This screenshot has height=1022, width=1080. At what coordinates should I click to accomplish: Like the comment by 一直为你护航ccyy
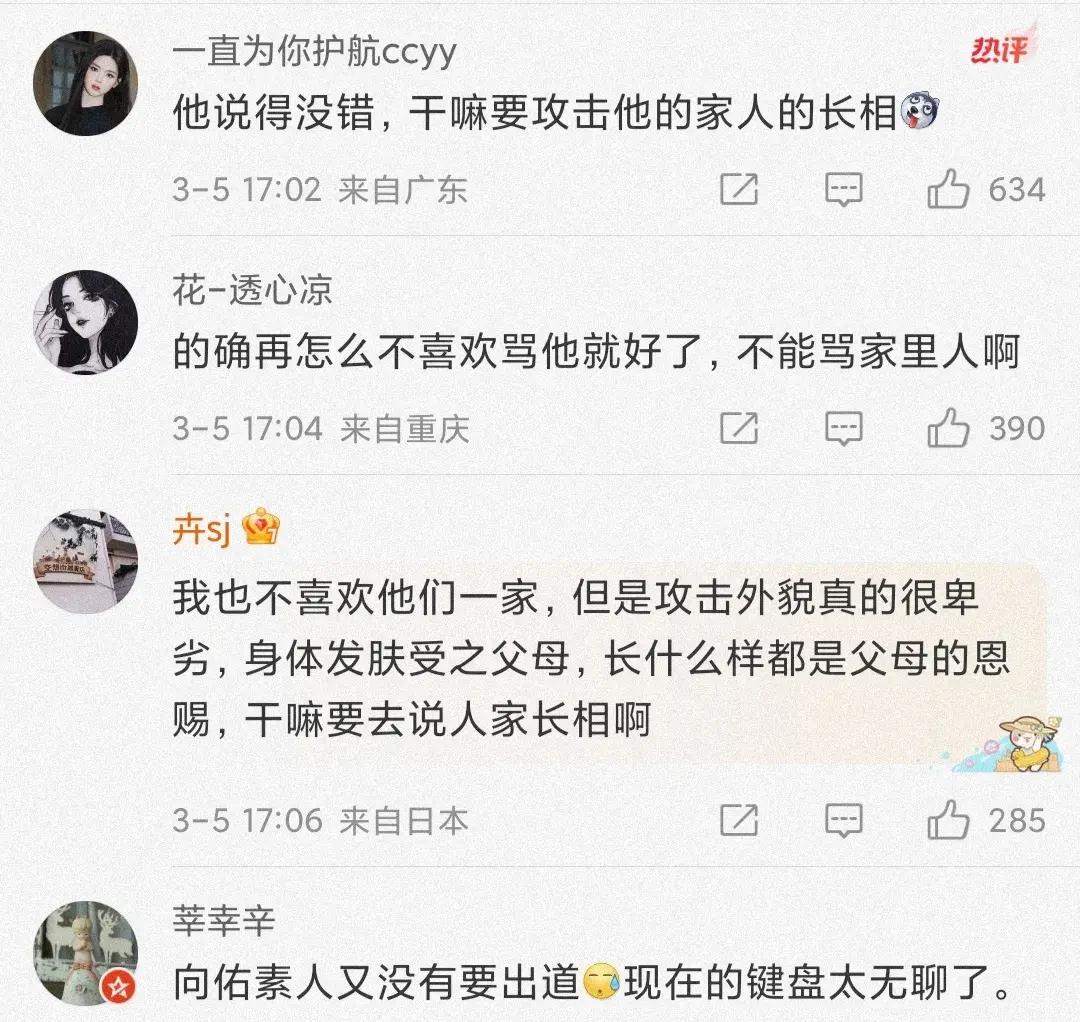[x=947, y=189]
